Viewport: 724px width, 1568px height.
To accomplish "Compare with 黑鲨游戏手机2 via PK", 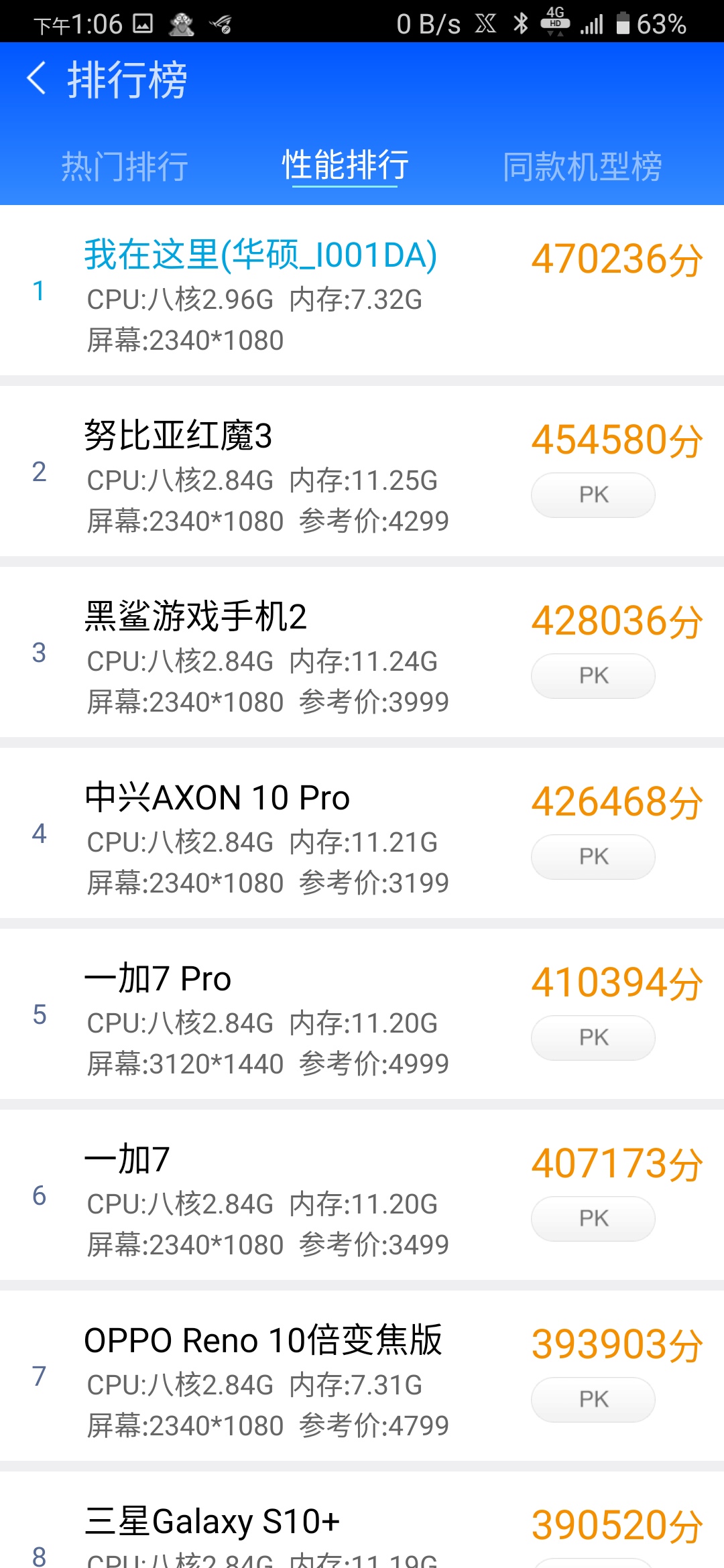I will [x=593, y=676].
